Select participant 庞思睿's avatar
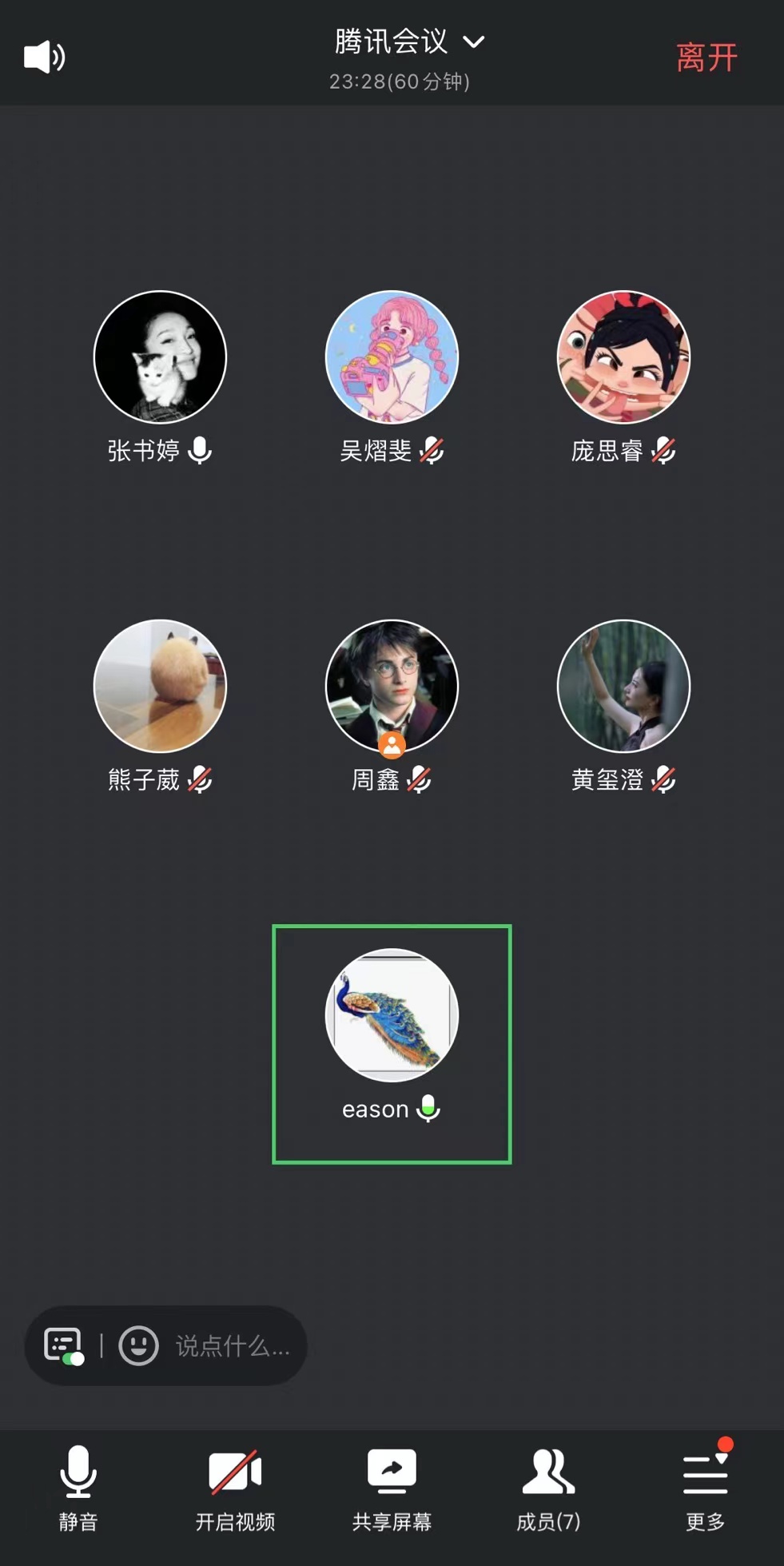This screenshot has width=784, height=1566. [x=623, y=357]
